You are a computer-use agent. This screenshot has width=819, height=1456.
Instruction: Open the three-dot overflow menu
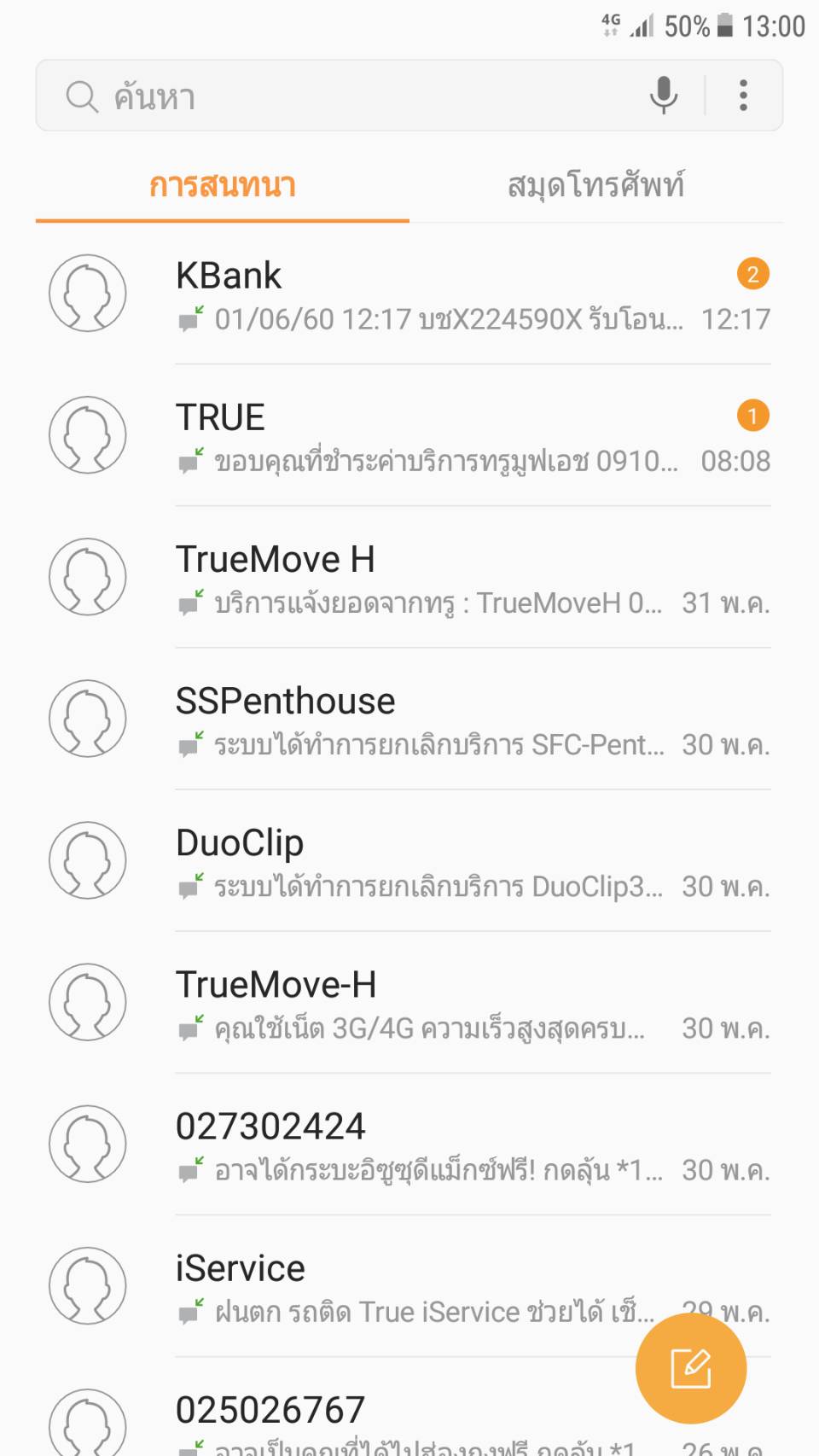click(743, 95)
